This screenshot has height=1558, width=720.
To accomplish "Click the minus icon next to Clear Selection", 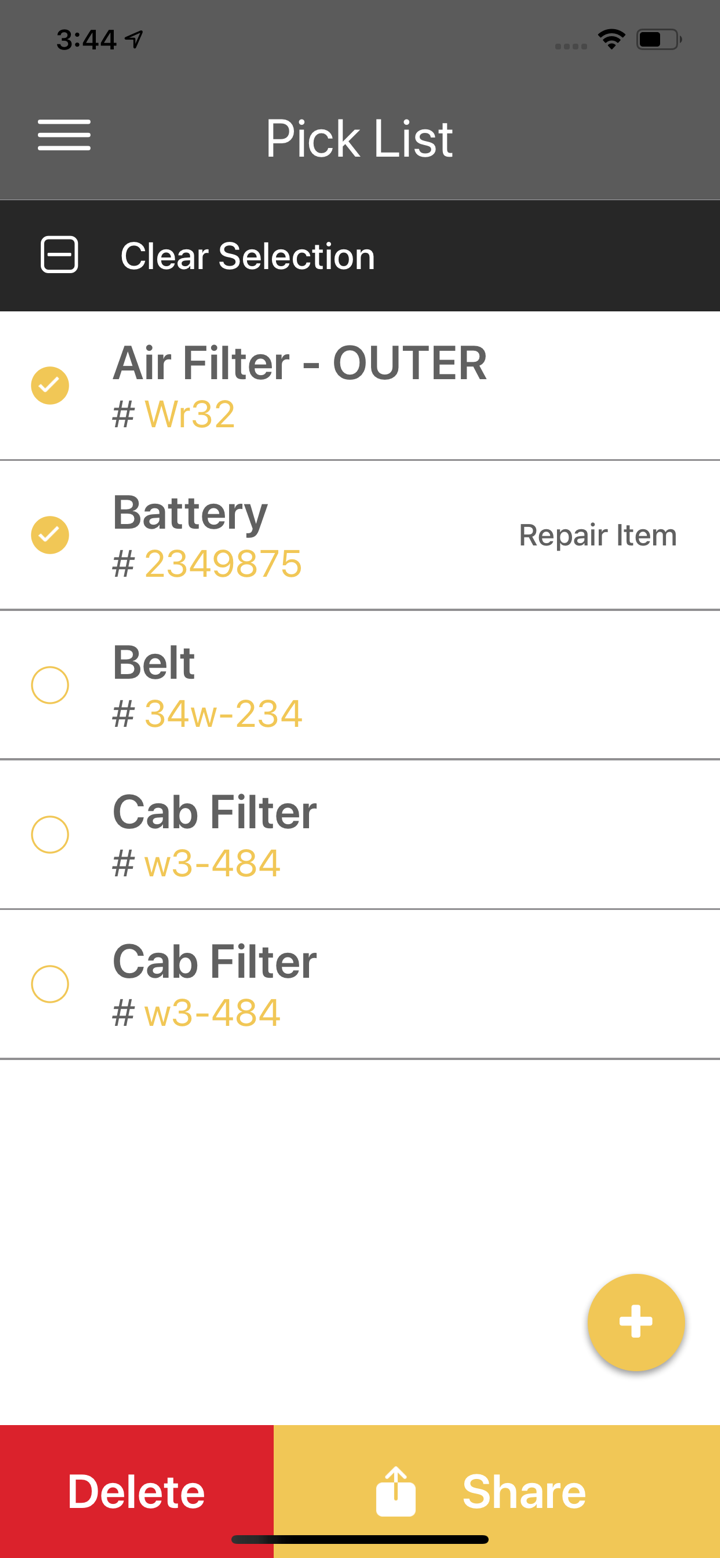I will coord(60,255).
